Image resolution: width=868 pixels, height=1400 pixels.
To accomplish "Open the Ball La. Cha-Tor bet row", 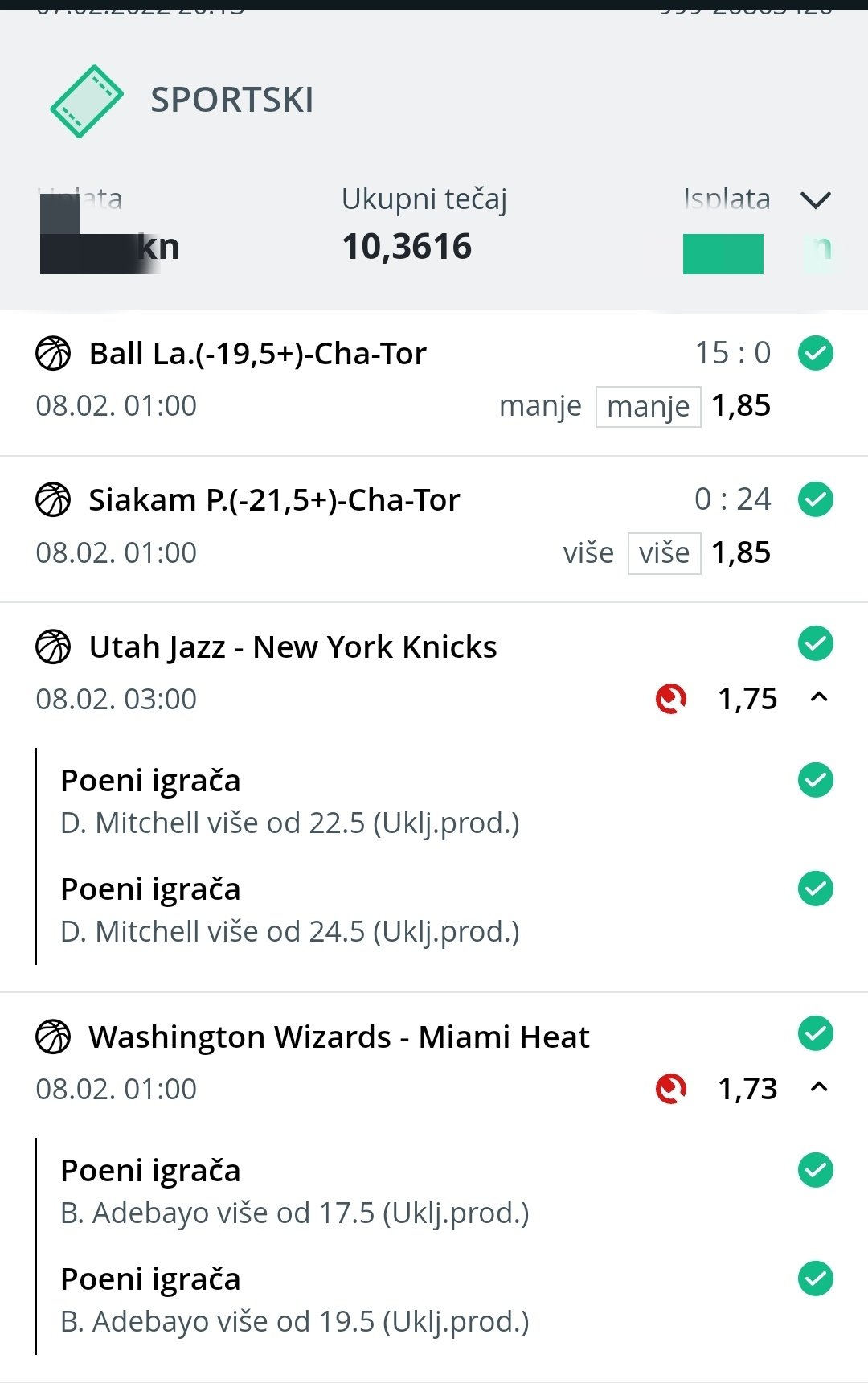I will (x=434, y=382).
